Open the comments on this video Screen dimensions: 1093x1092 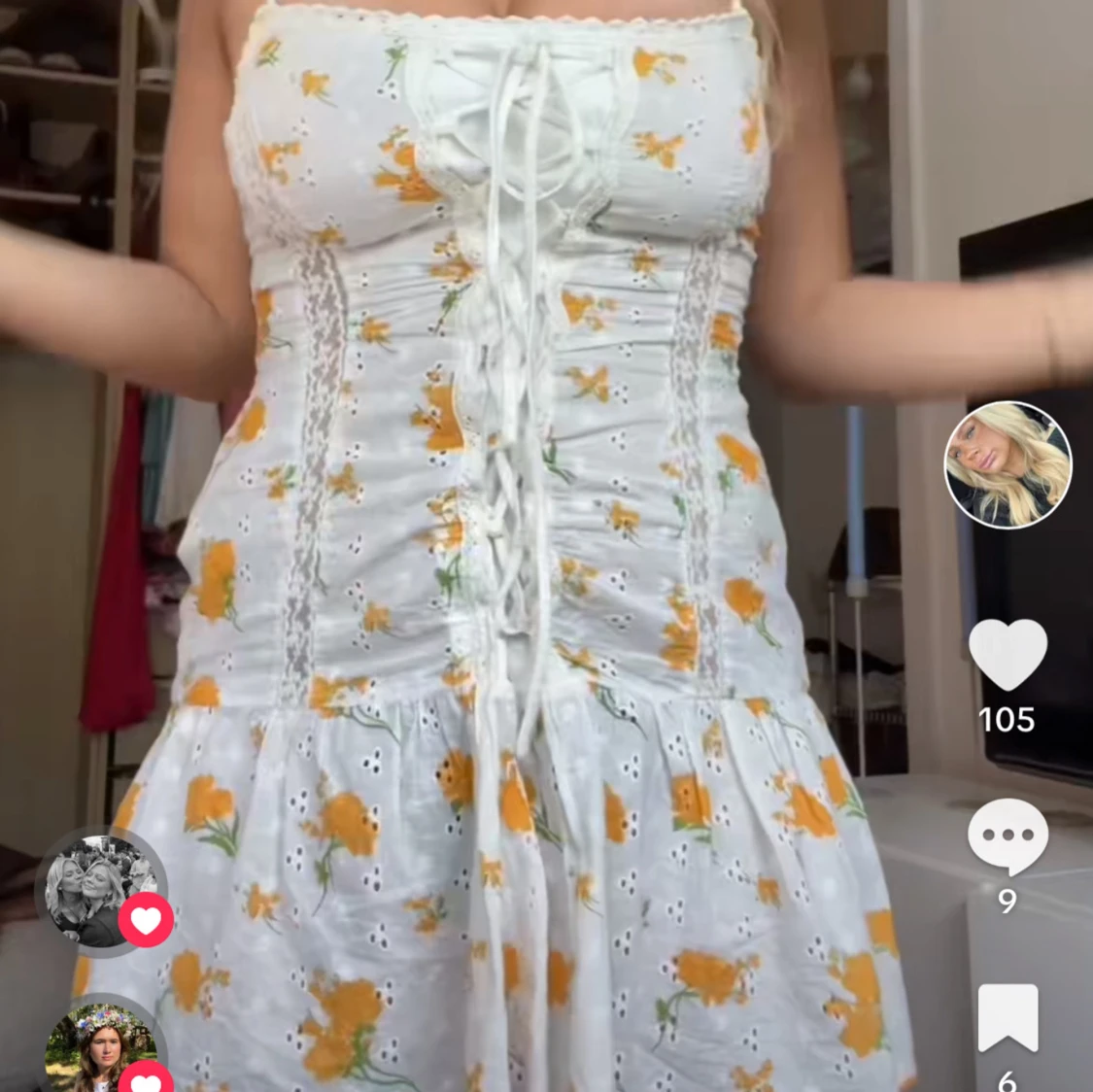coord(1008,836)
